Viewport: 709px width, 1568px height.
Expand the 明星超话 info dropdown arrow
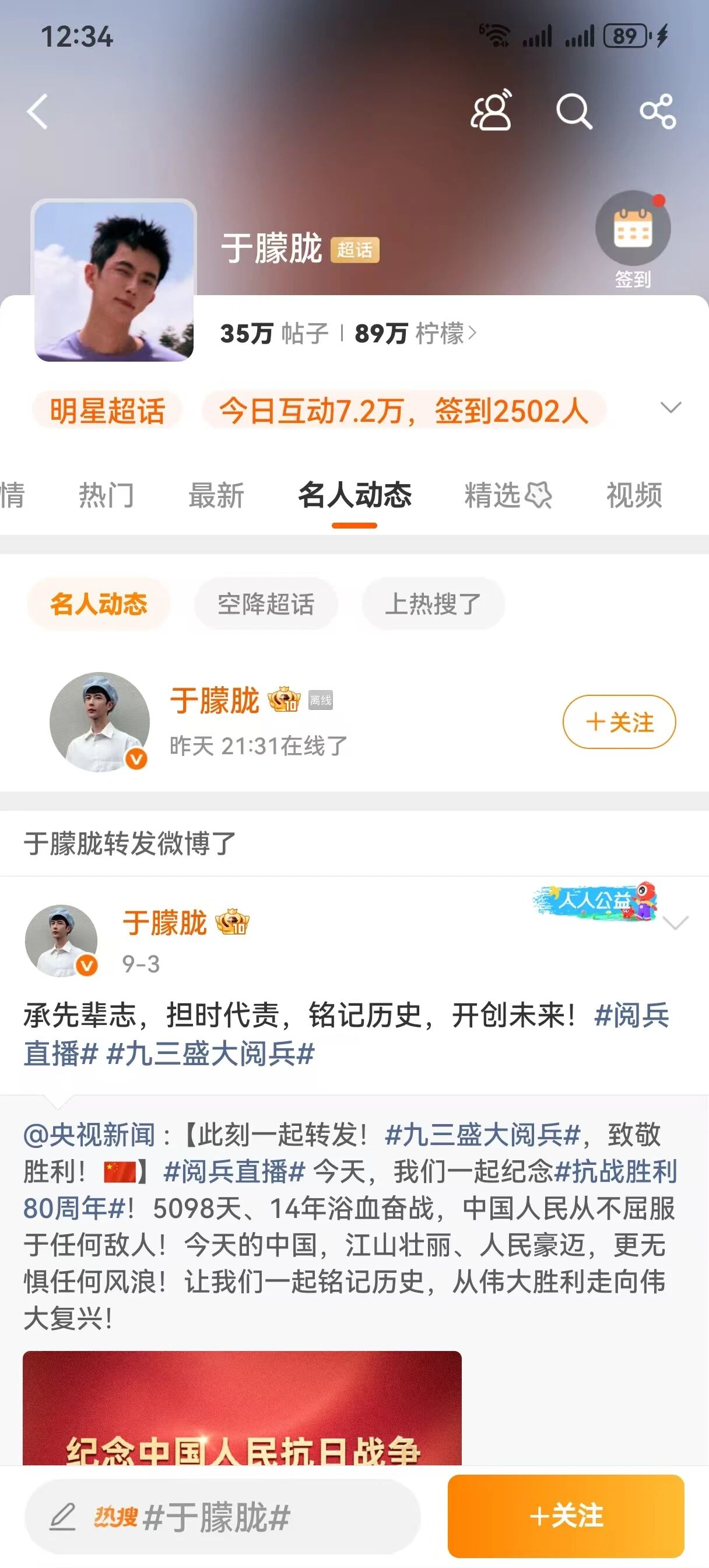[x=671, y=408]
